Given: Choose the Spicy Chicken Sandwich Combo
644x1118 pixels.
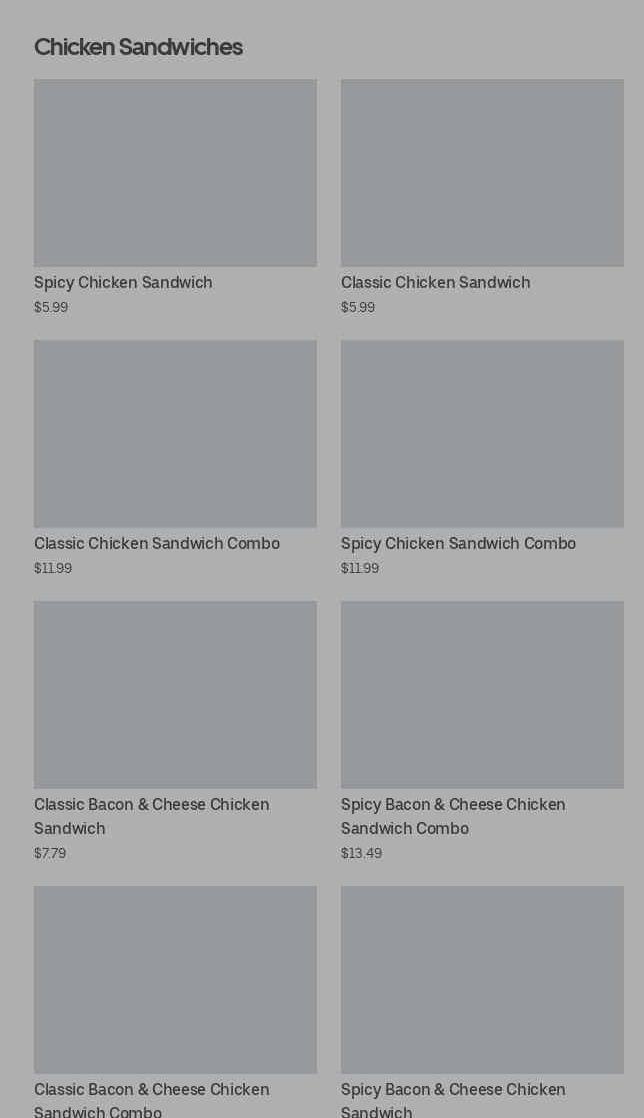Looking at the screenshot, I should pyautogui.click(x=482, y=434).
